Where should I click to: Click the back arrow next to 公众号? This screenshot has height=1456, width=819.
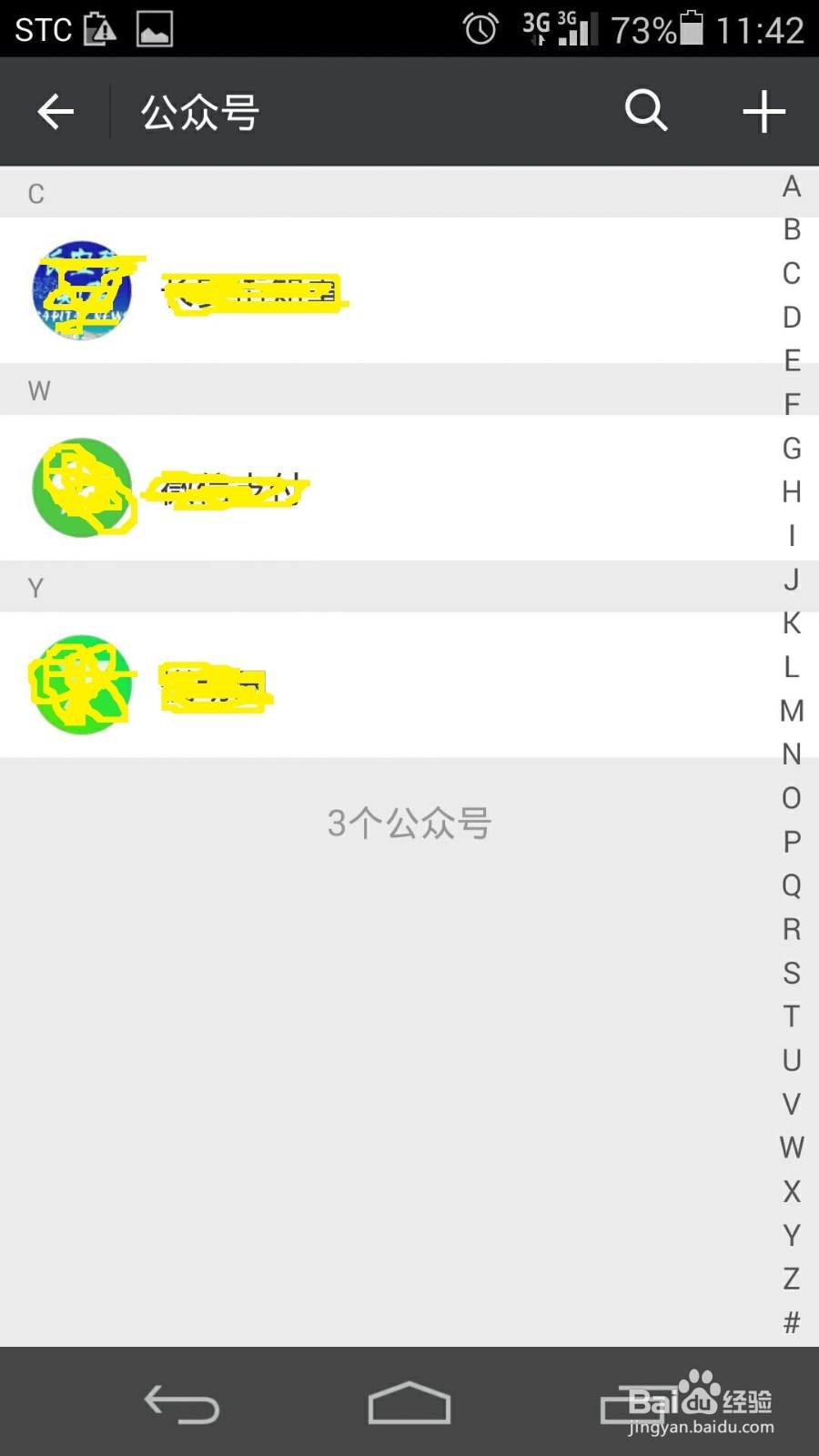click(x=55, y=111)
